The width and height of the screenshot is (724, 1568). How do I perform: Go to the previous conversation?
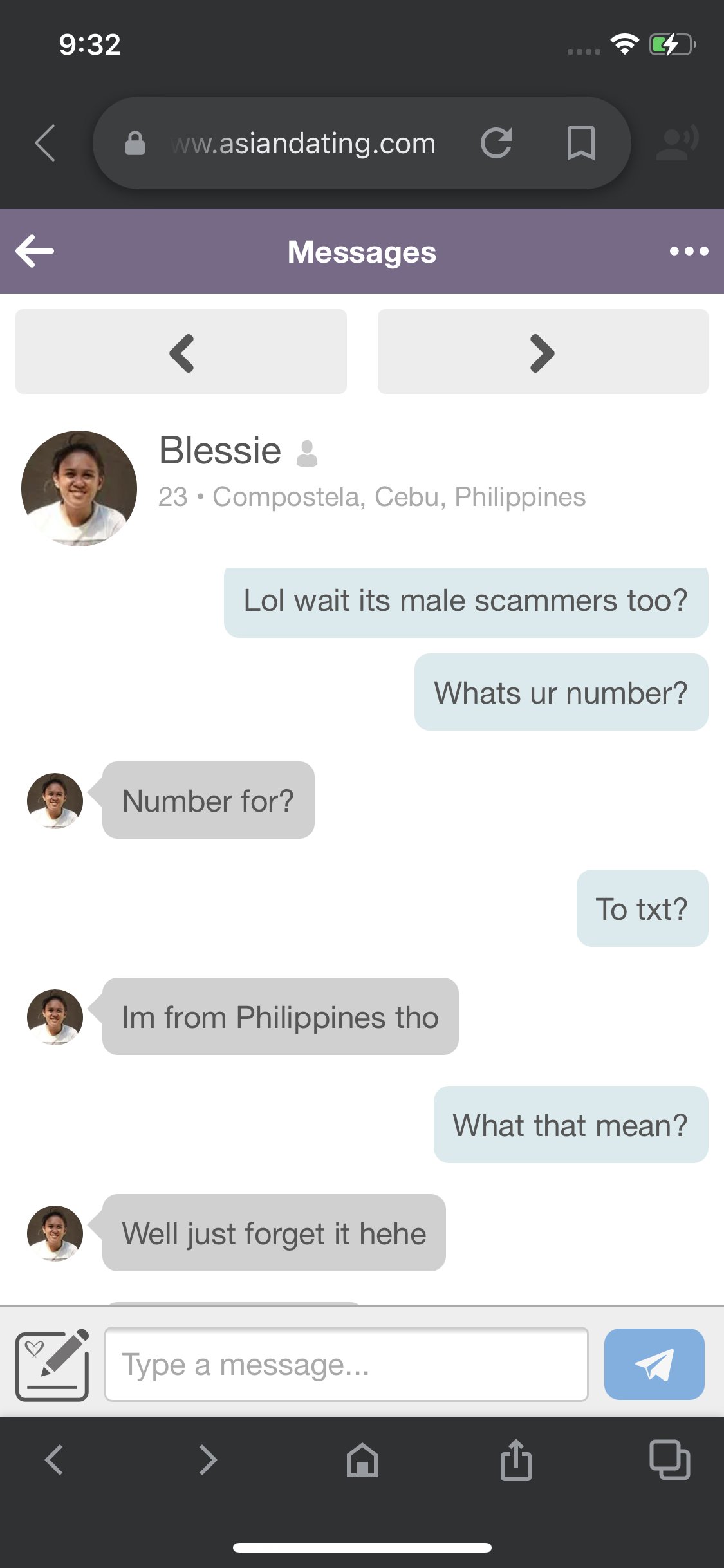pyautogui.click(x=181, y=351)
